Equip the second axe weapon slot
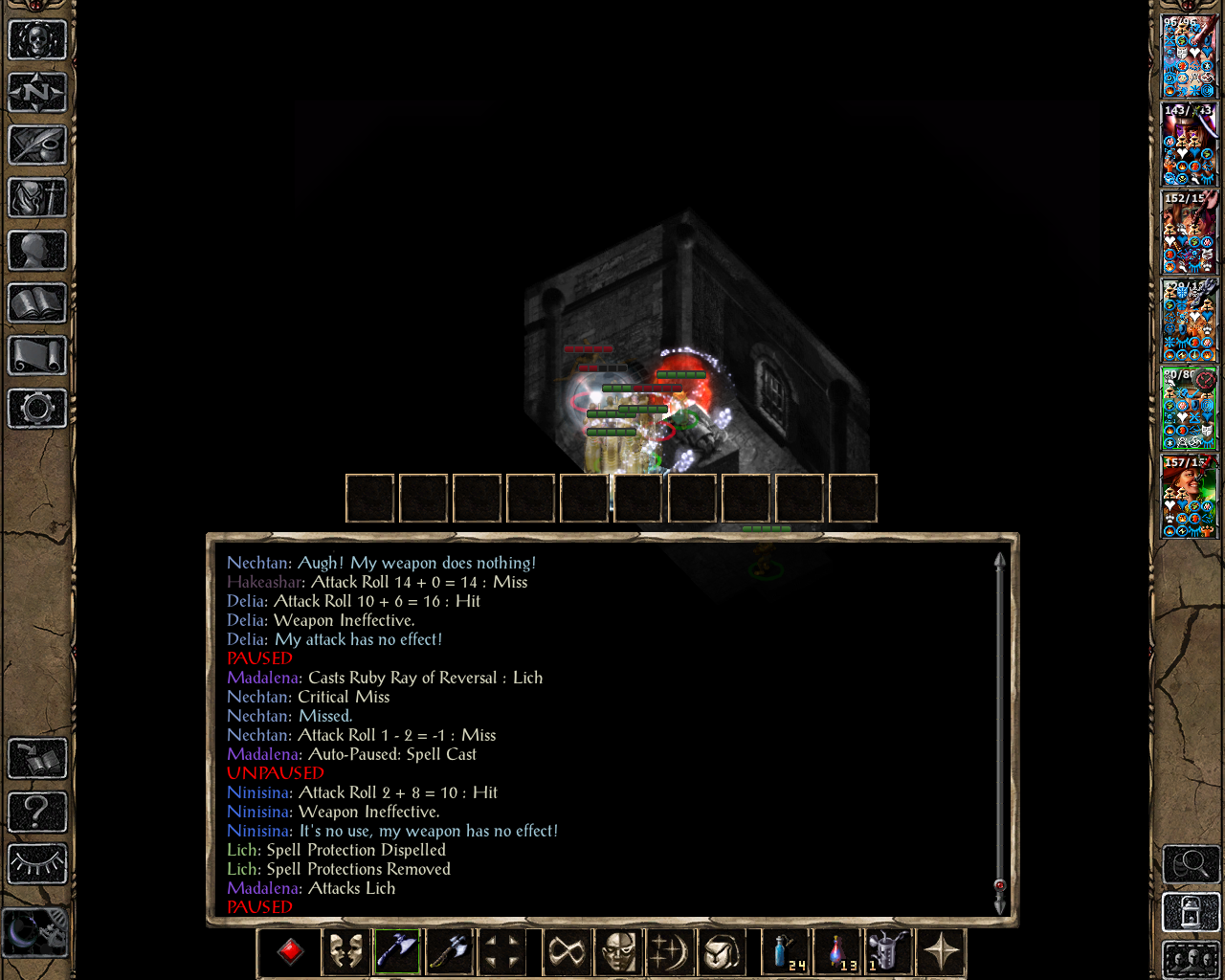 point(450,952)
